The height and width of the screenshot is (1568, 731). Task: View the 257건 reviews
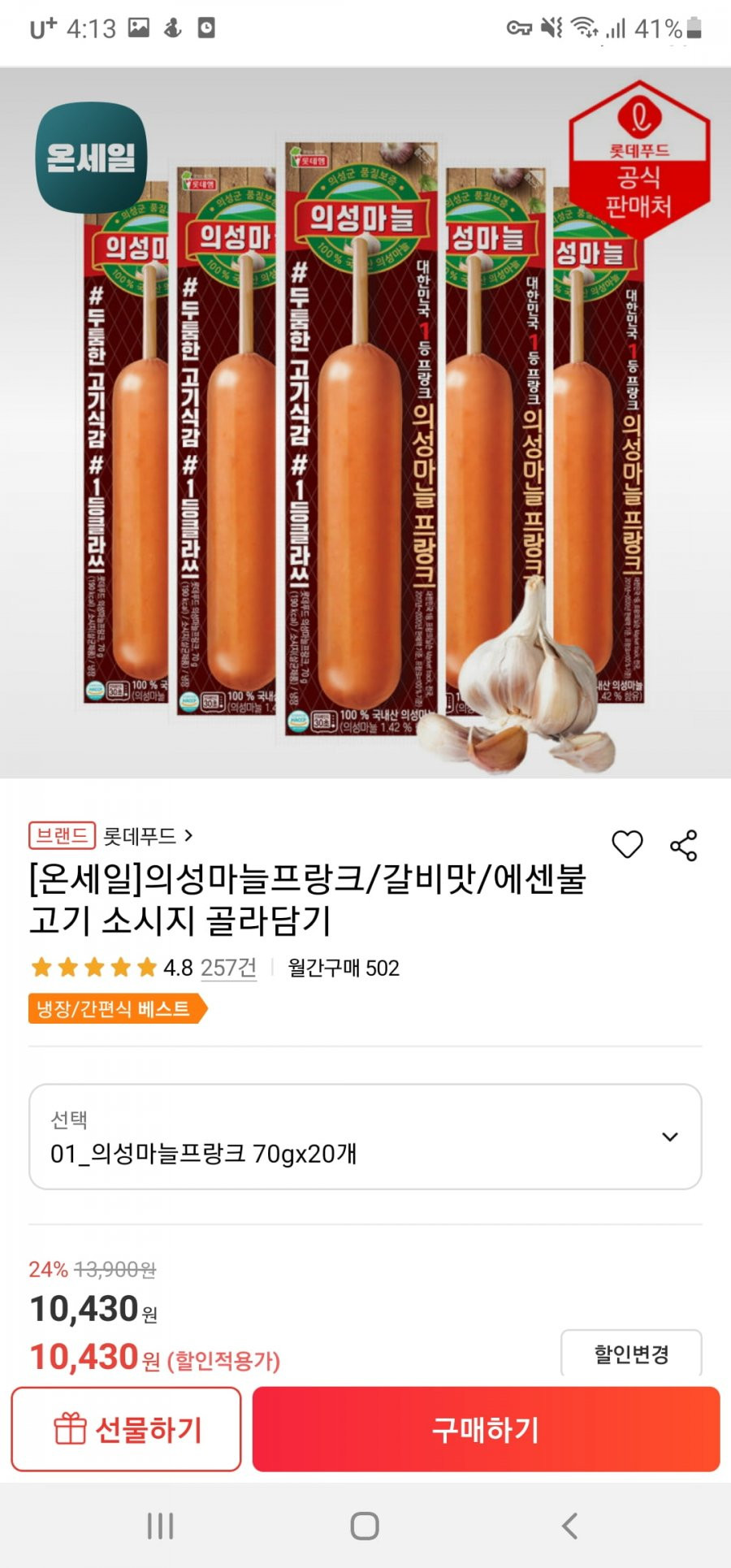[x=228, y=968]
